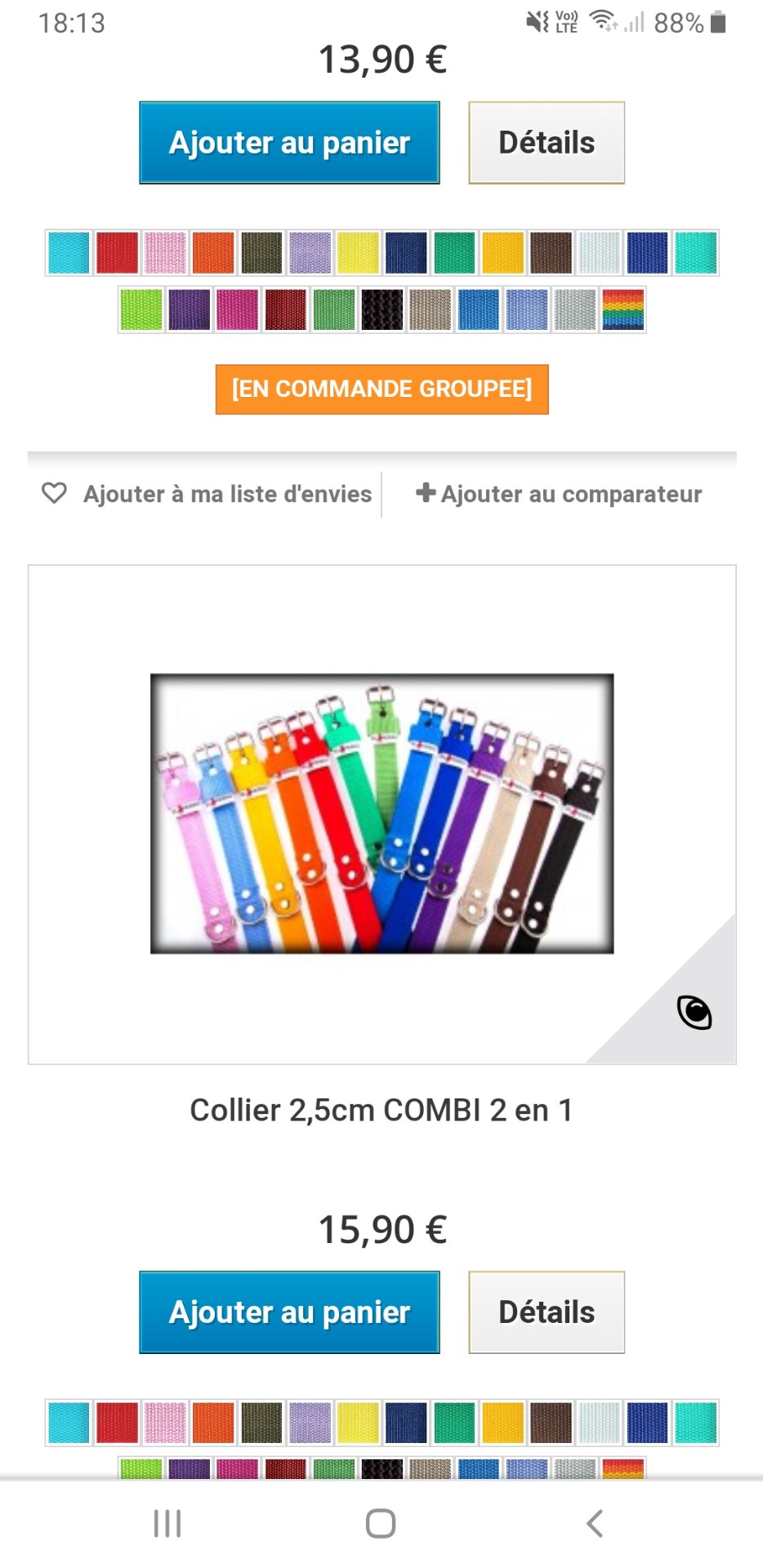Add Collier COMBI 2 en 1 to cart
Image resolution: width=763 pixels, height=1568 pixels.
pyautogui.click(x=289, y=1312)
